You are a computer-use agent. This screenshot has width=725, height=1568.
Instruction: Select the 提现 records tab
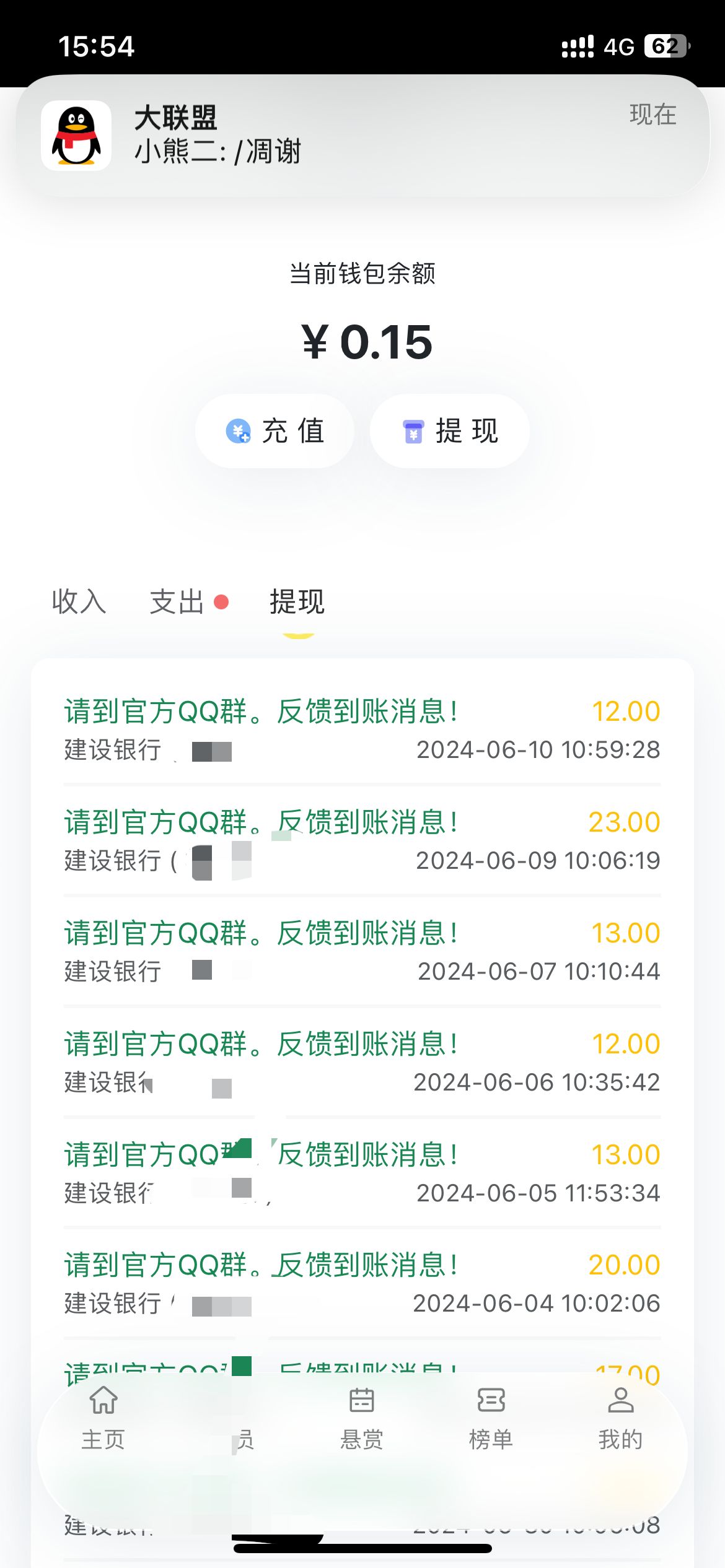[x=297, y=601]
